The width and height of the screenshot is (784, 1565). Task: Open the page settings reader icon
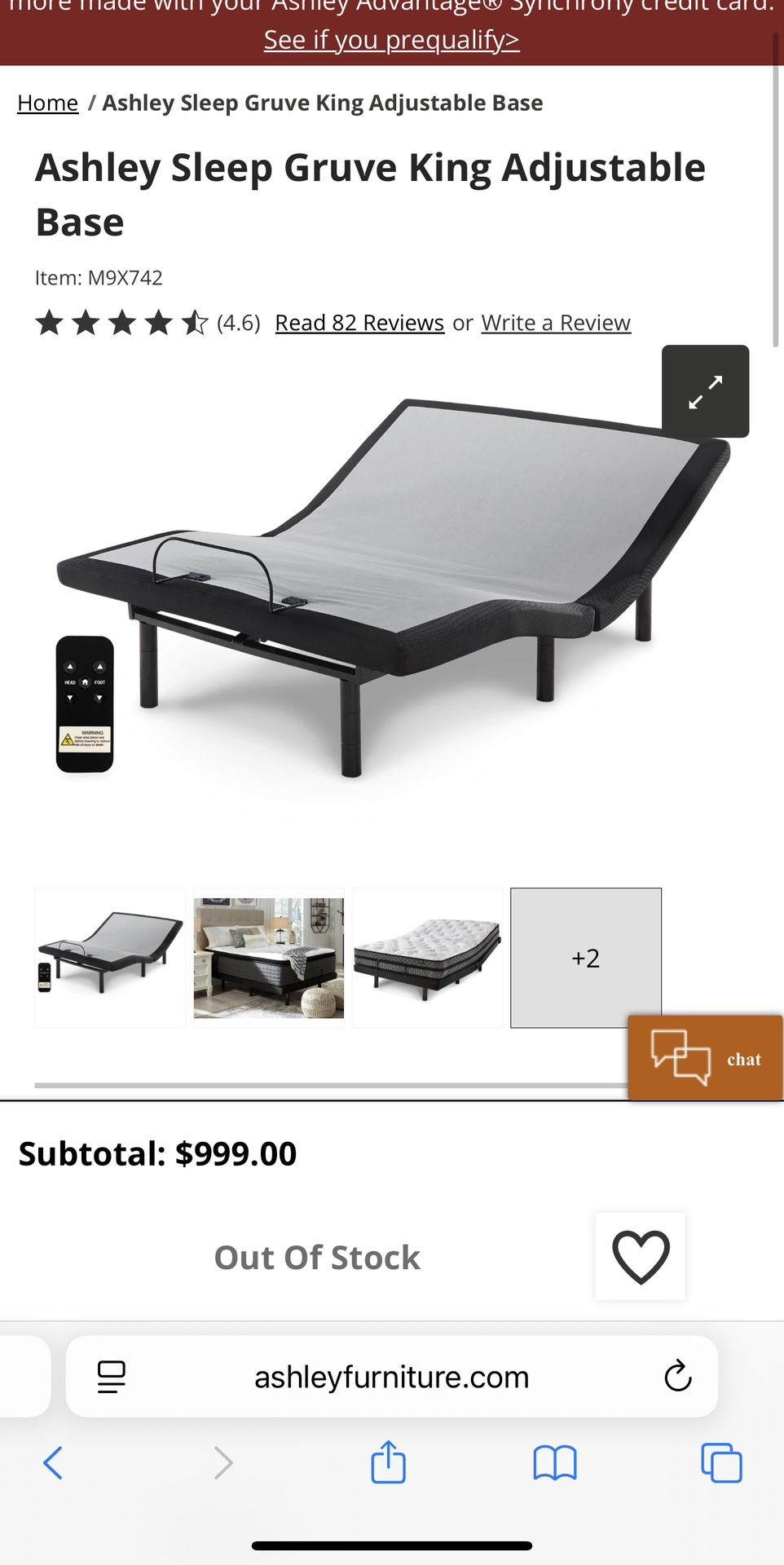tap(111, 1376)
